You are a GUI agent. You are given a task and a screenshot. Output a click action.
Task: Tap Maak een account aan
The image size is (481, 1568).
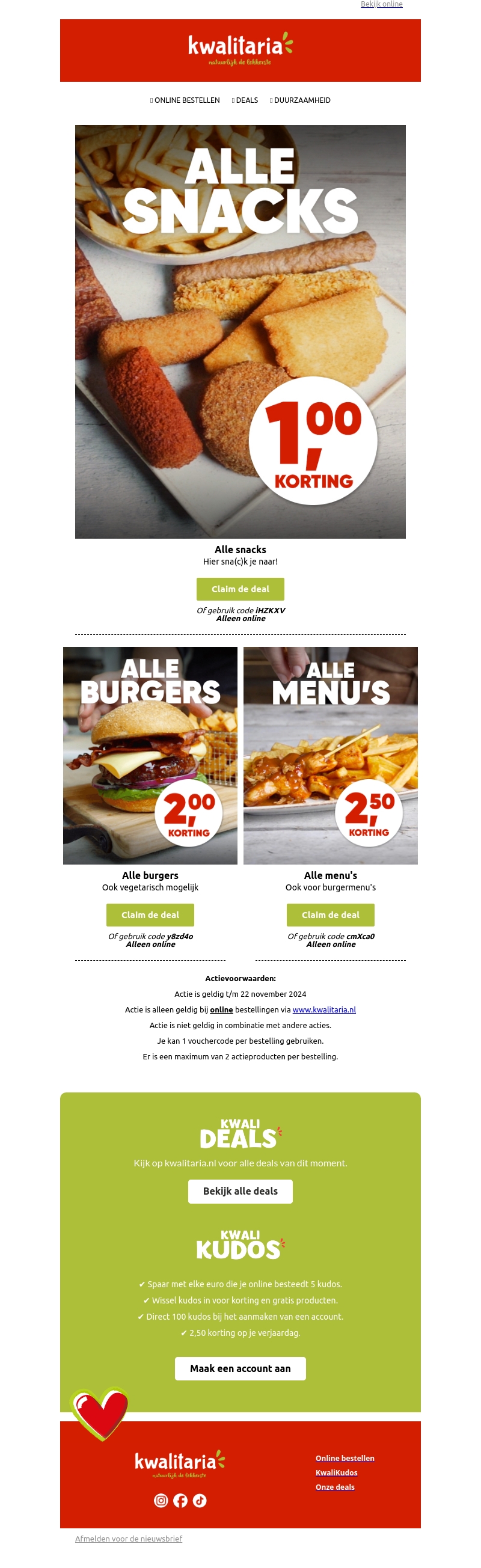point(240,1368)
